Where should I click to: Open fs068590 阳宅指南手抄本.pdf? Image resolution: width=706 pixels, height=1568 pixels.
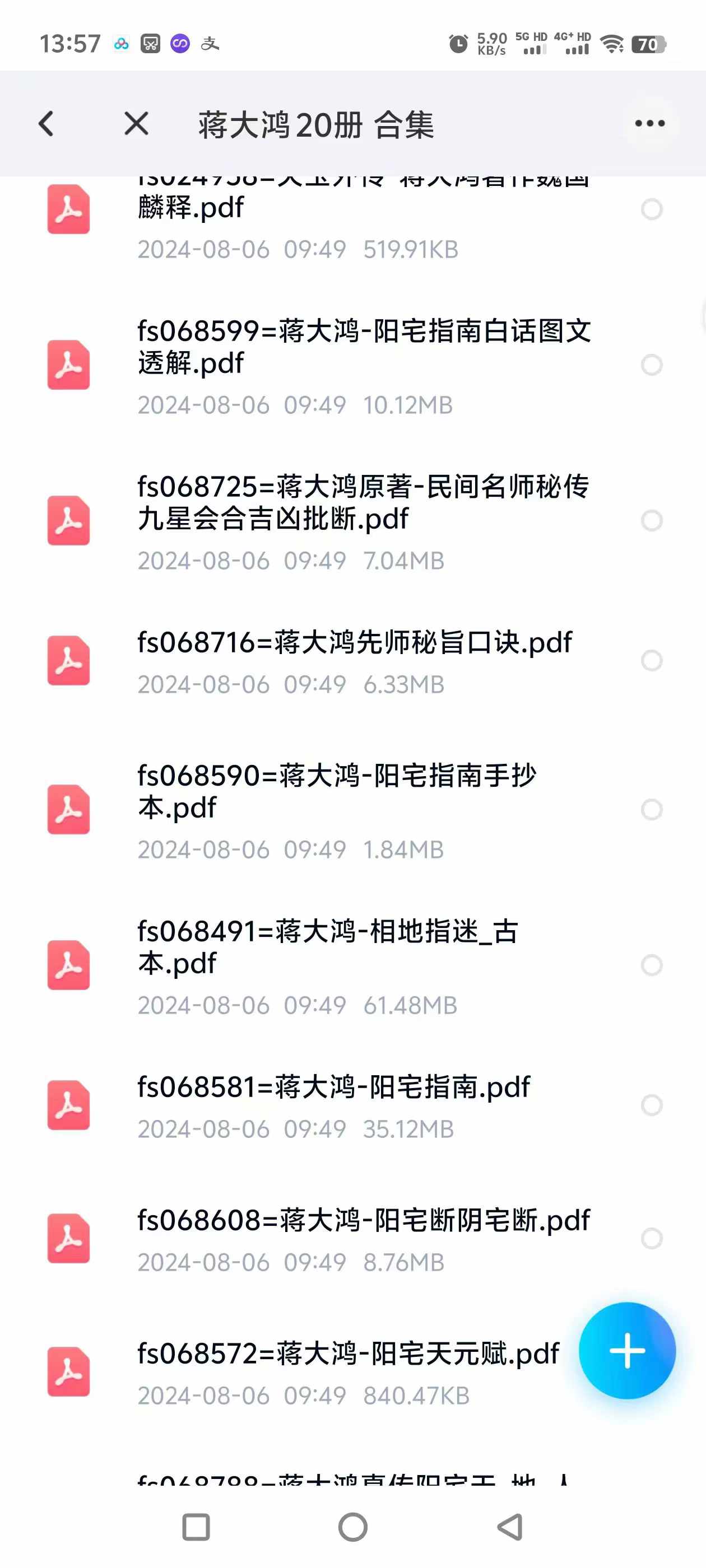point(336,791)
